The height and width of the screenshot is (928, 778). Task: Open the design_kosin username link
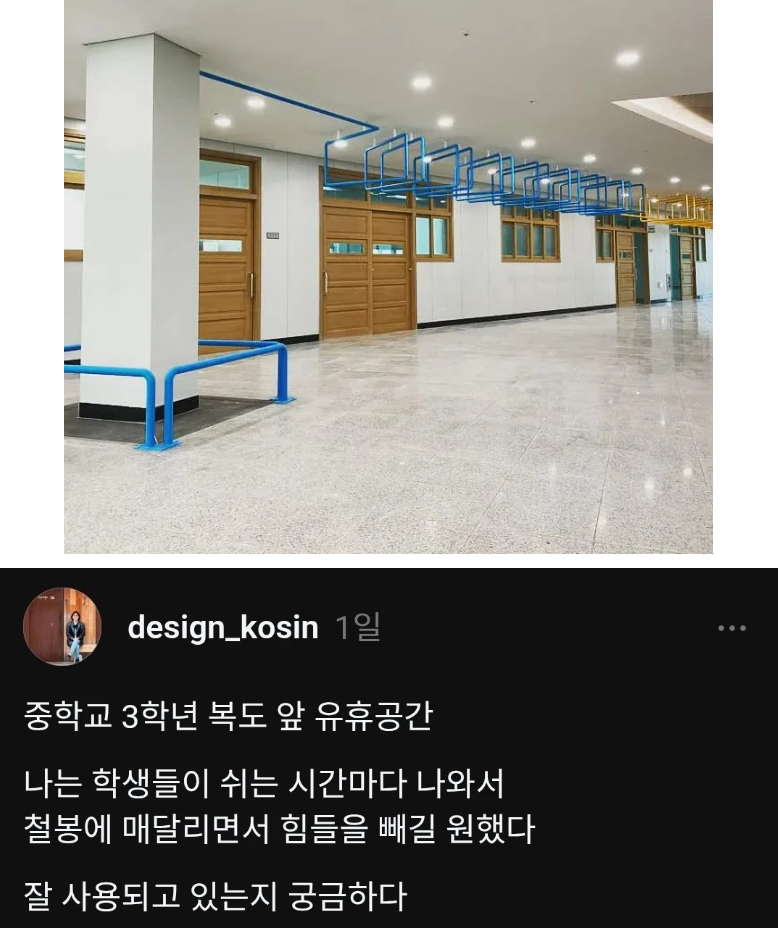[222, 628]
